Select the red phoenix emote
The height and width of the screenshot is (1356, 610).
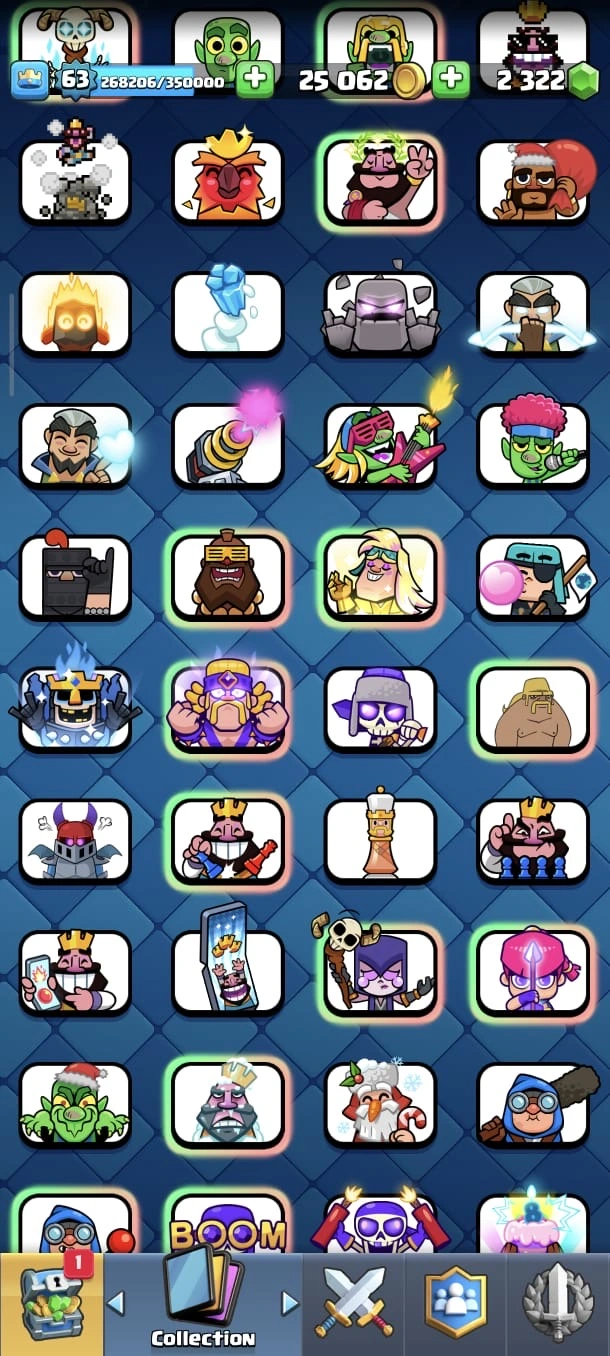[228, 182]
